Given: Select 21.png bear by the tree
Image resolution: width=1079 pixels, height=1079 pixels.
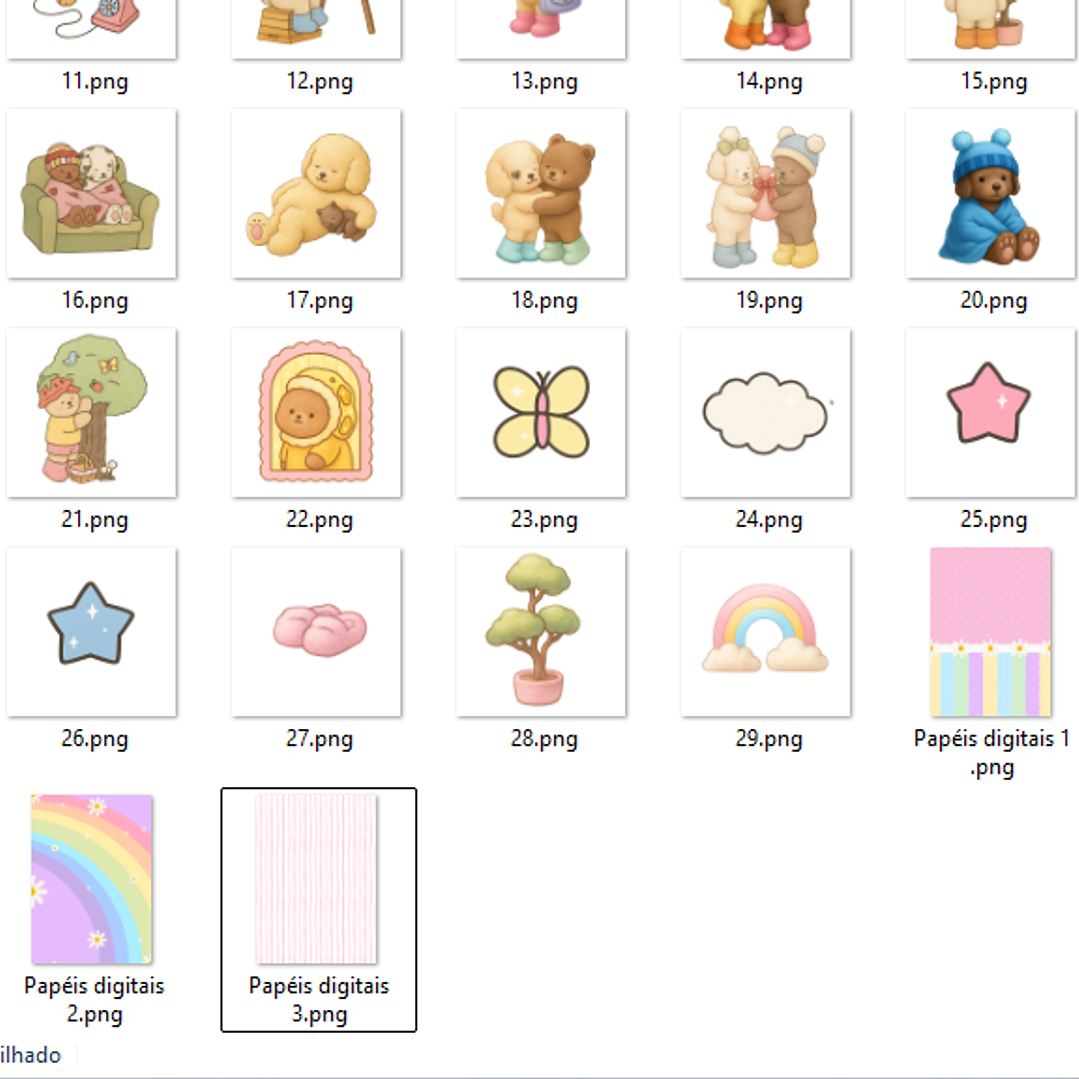Looking at the screenshot, I should [91, 413].
